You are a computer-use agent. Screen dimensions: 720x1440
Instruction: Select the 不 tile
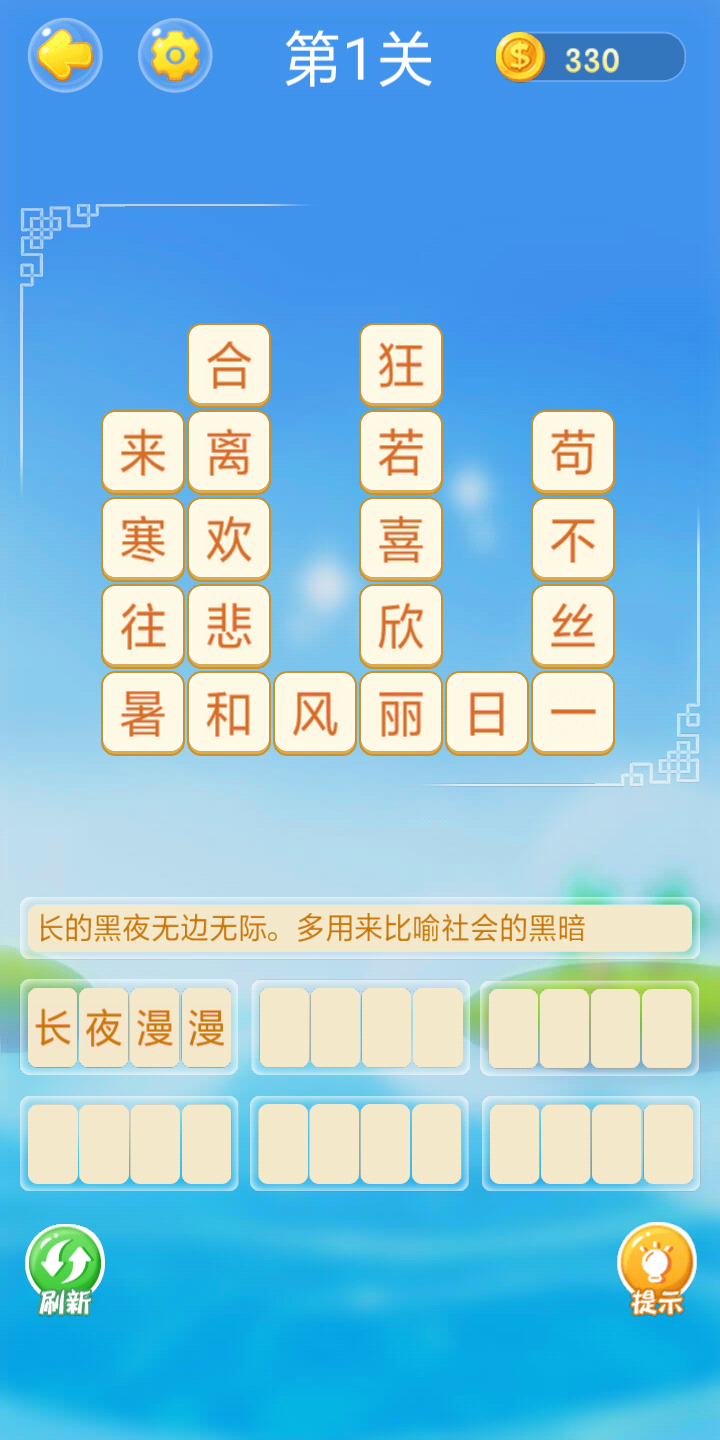click(x=573, y=539)
